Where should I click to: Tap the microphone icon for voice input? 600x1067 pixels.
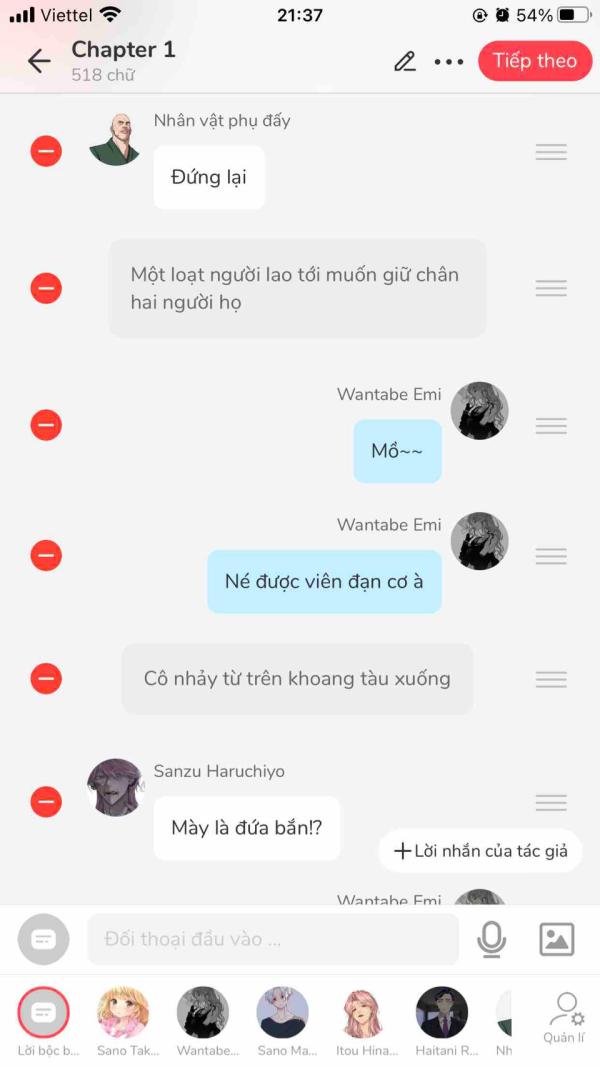[491, 939]
